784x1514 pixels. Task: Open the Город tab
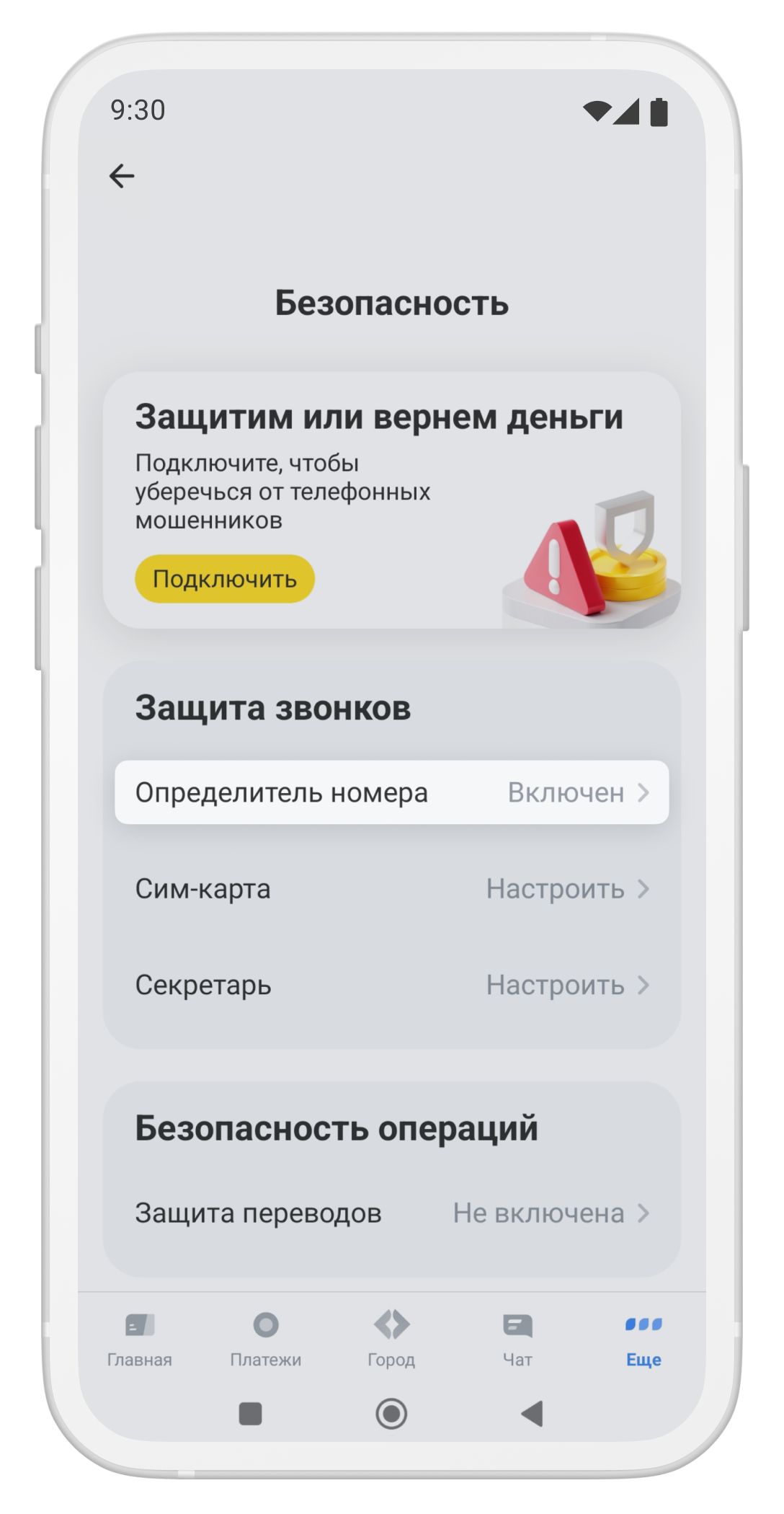(x=391, y=1340)
